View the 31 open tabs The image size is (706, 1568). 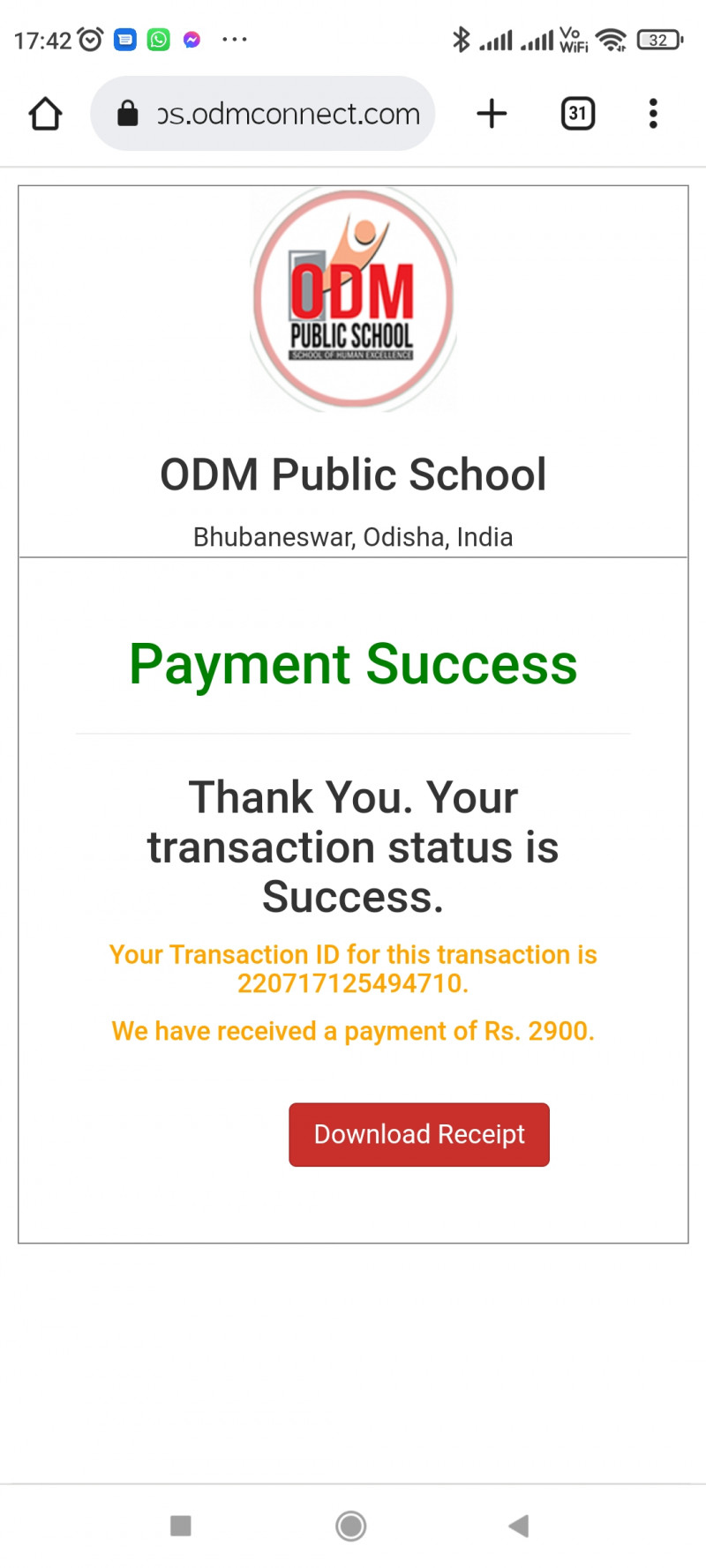click(x=578, y=114)
